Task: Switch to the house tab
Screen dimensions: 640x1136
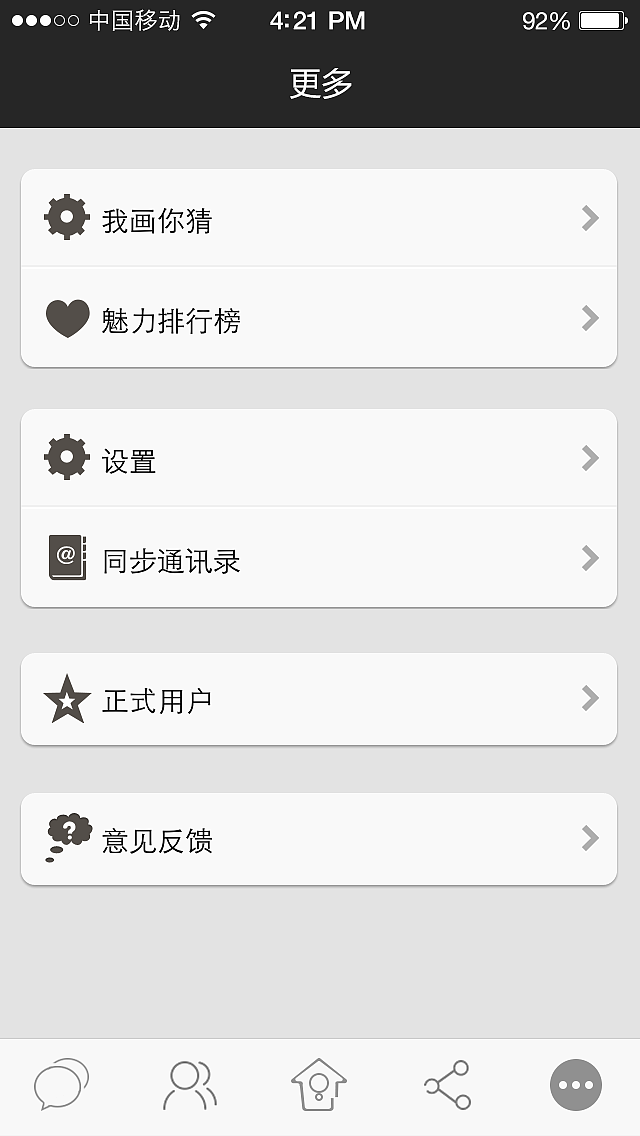Action: (319, 1085)
